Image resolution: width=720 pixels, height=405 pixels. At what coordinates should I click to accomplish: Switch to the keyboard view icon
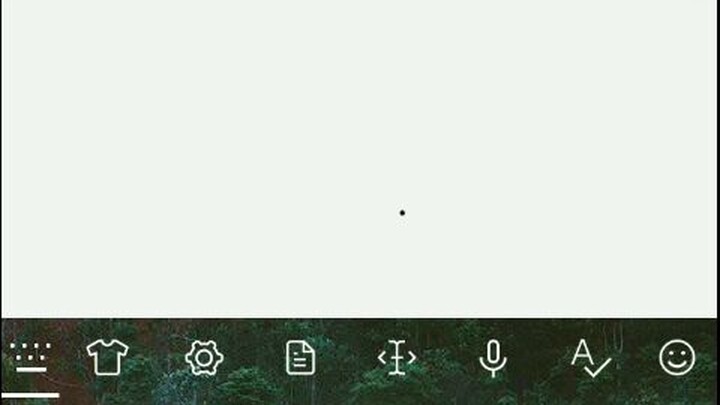[x=32, y=357]
